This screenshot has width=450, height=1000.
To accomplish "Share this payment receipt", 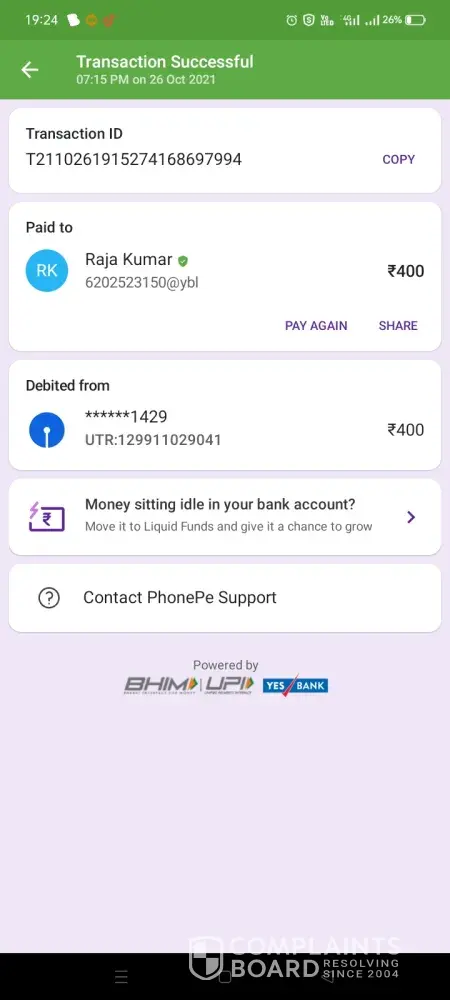I will [398, 325].
